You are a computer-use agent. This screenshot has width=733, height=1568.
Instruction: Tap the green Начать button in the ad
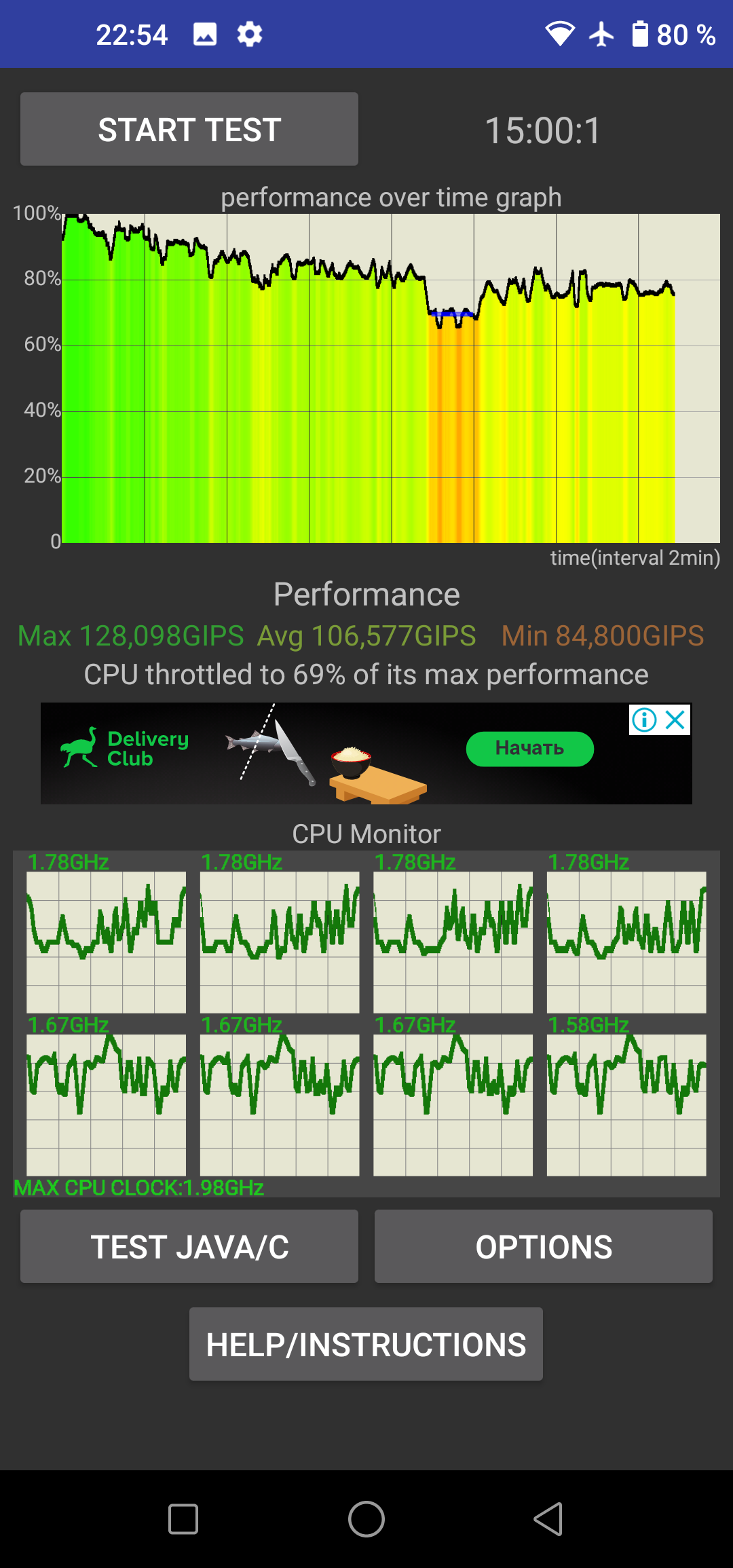pyautogui.click(x=529, y=748)
